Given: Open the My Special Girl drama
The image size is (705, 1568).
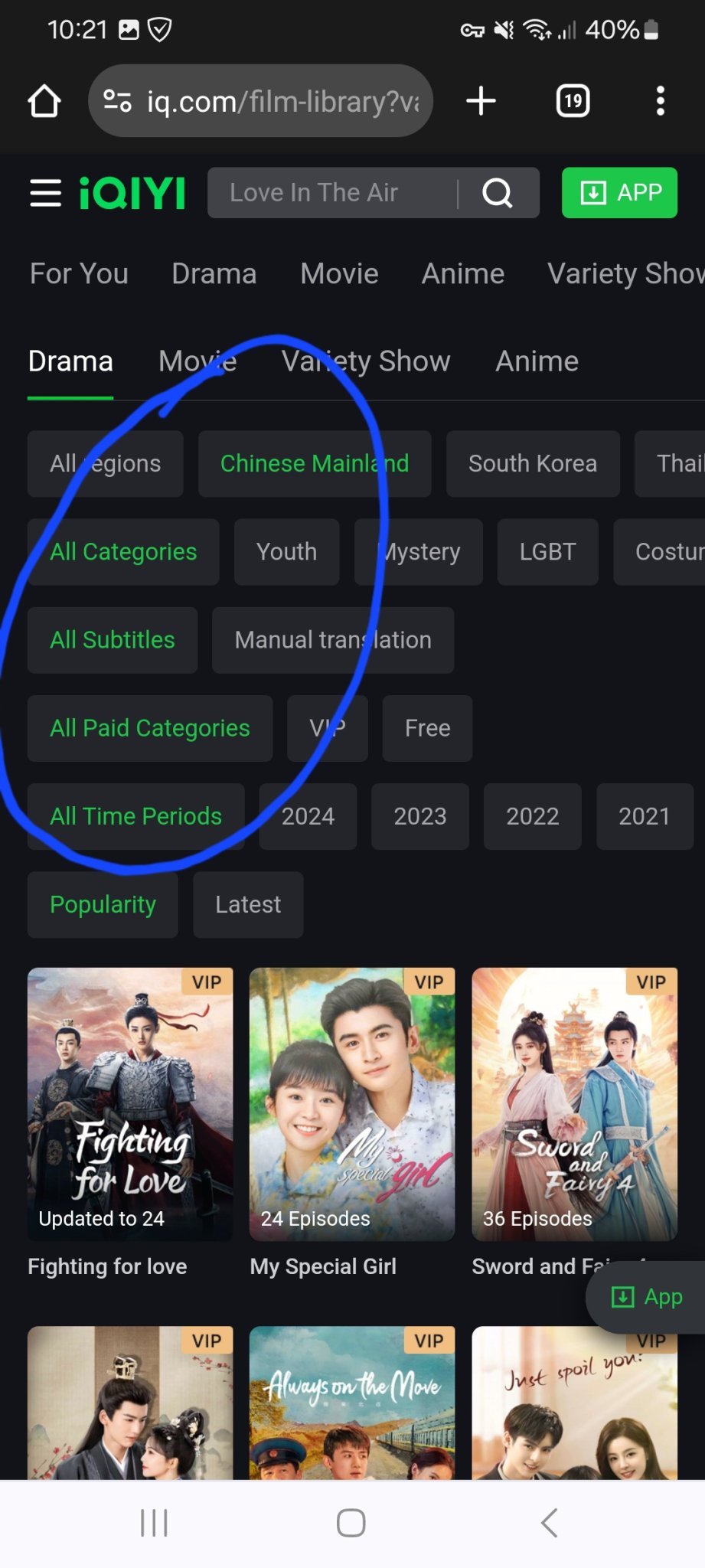Looking at the screenshot, I should coord(352,1104).
